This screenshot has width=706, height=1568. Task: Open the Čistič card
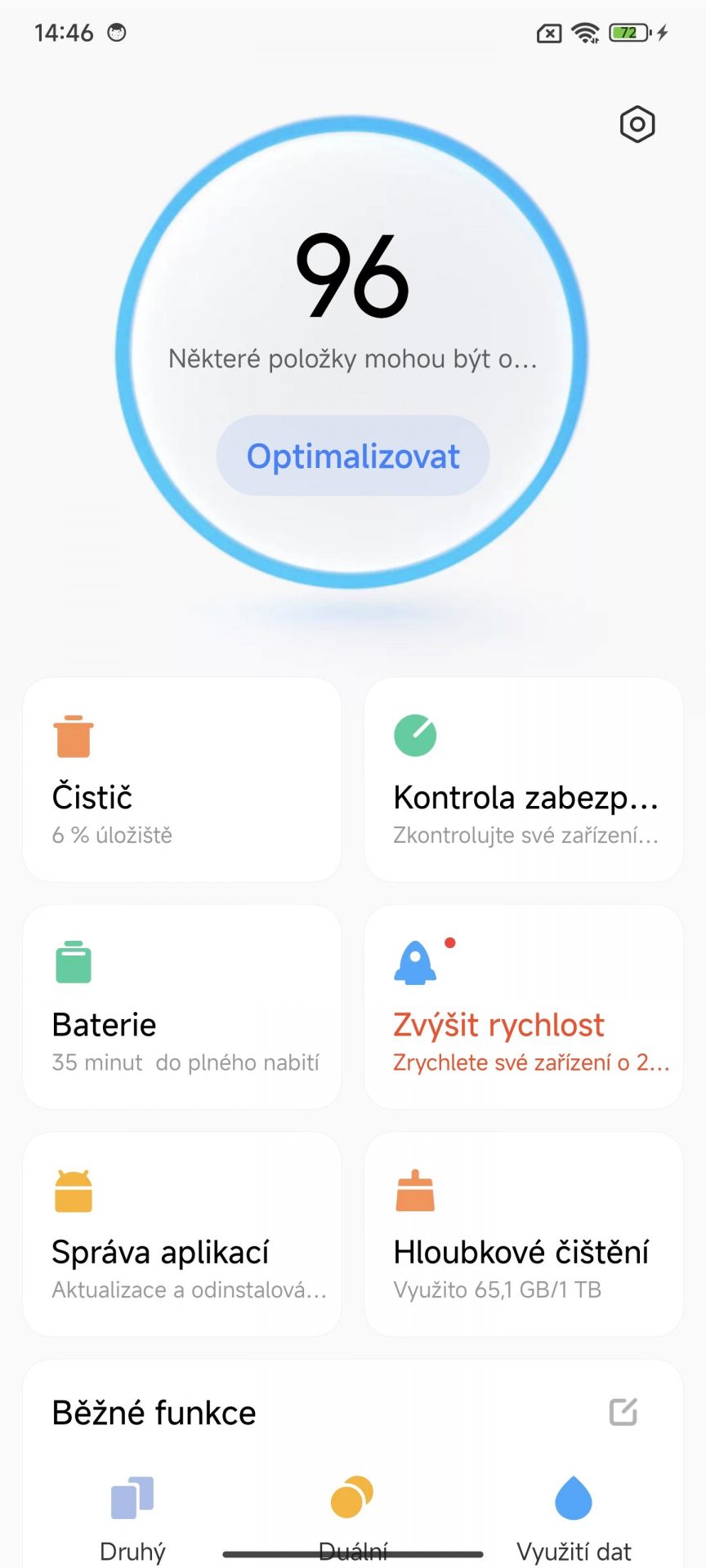[182, 780]
